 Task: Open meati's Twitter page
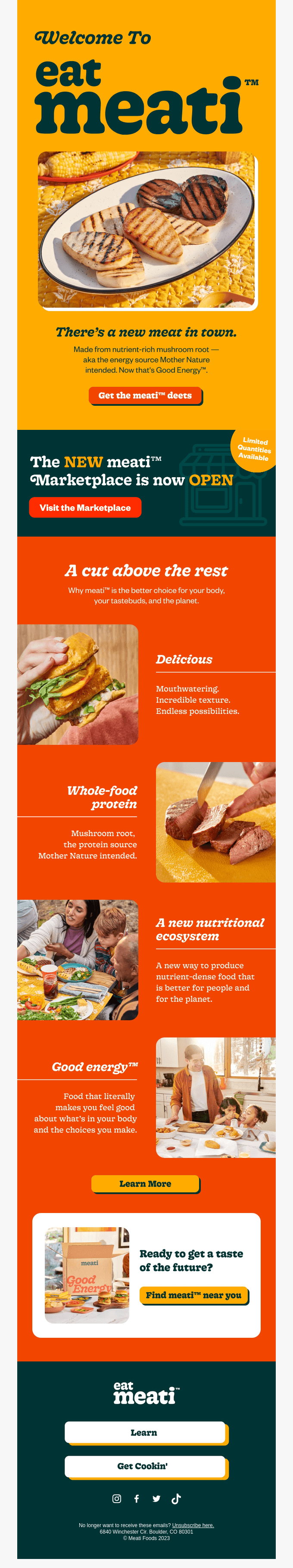[156, 1498]
